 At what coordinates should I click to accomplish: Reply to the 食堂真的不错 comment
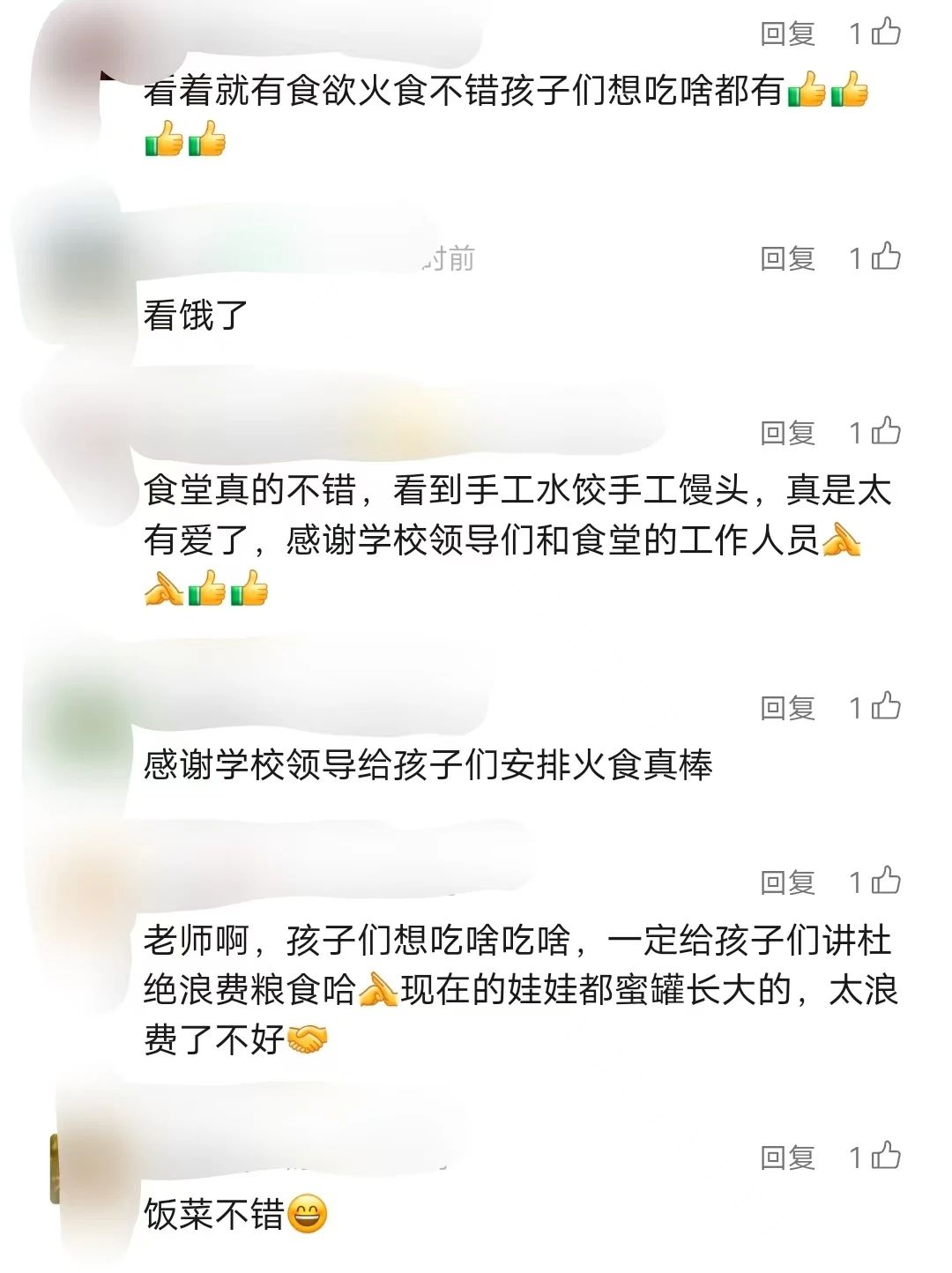pyautogui.click(x=787, y=433)
